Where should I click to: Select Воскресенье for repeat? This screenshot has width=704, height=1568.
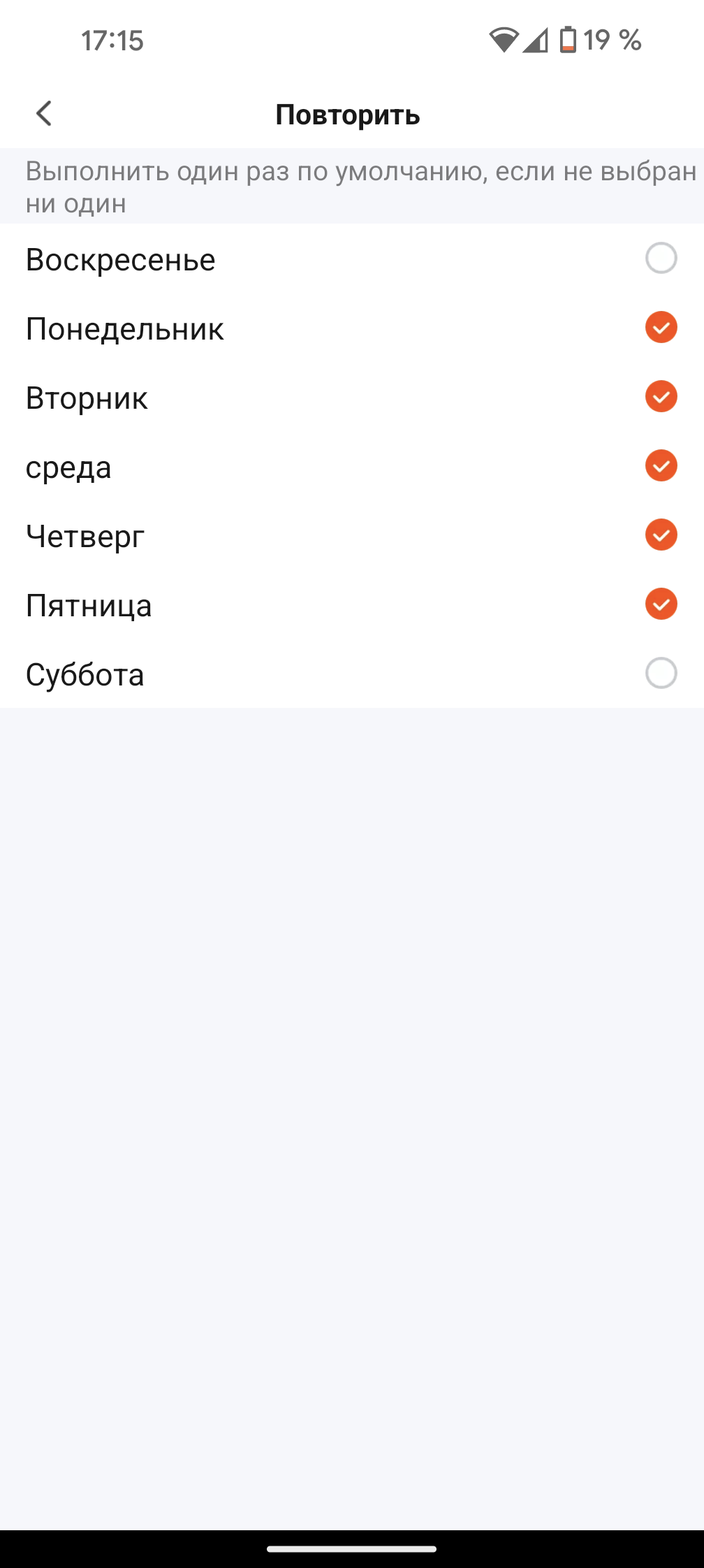(x=661, y=259)
